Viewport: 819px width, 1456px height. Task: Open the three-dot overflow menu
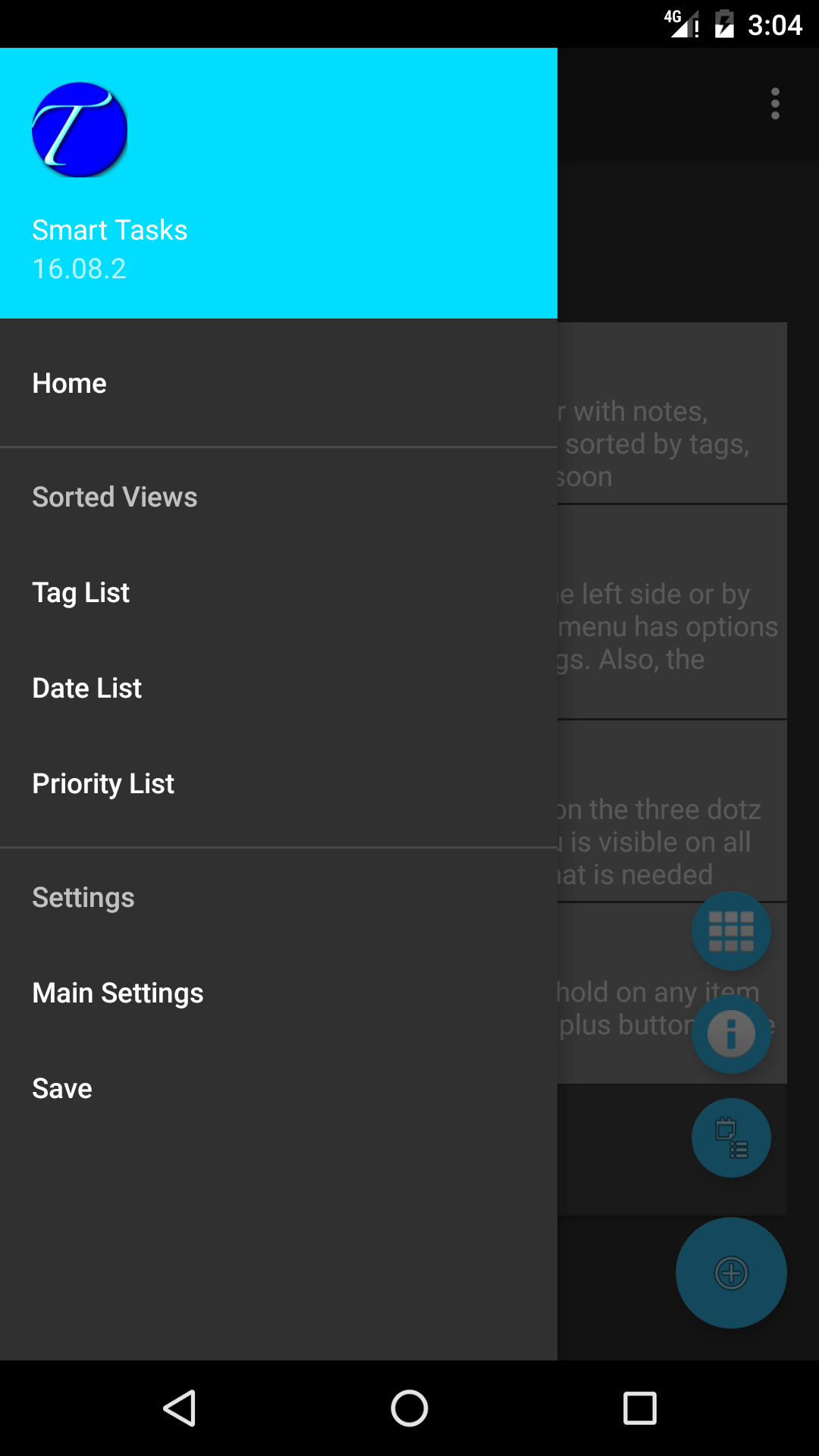775,104
